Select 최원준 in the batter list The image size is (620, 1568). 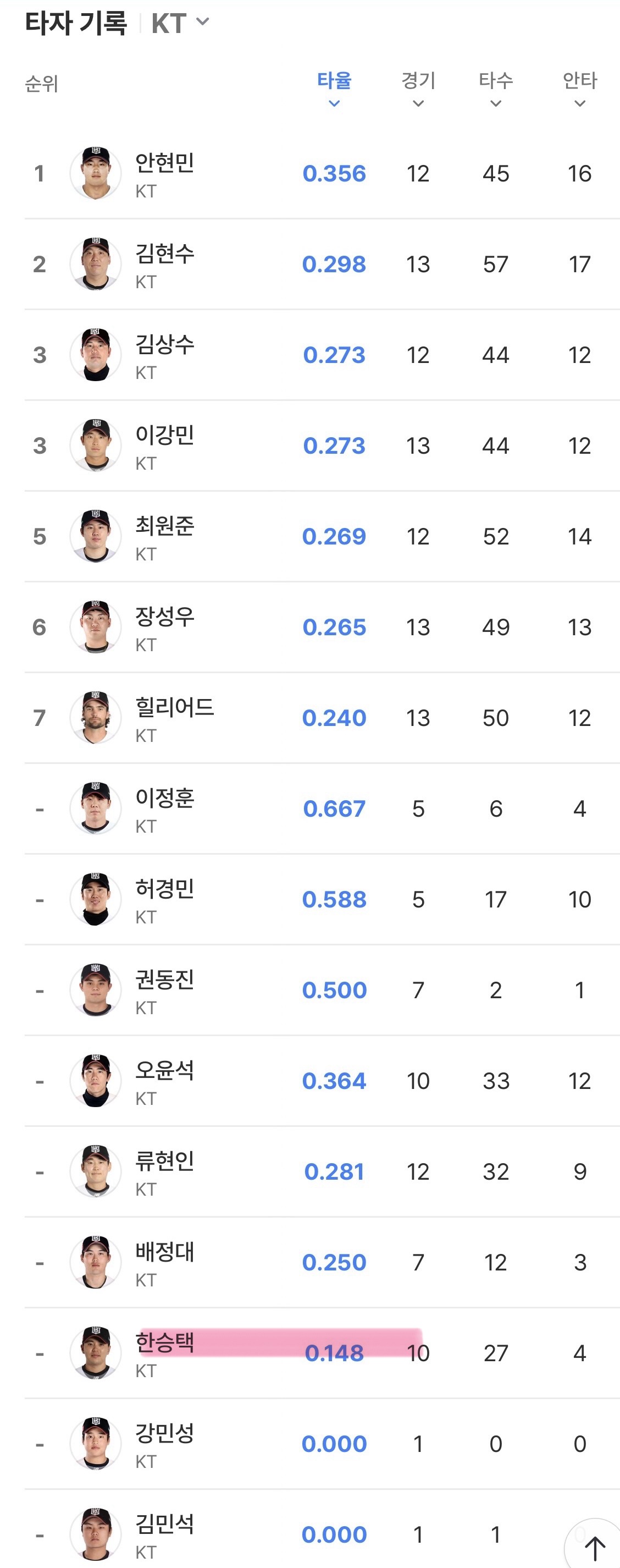point(322,536)
